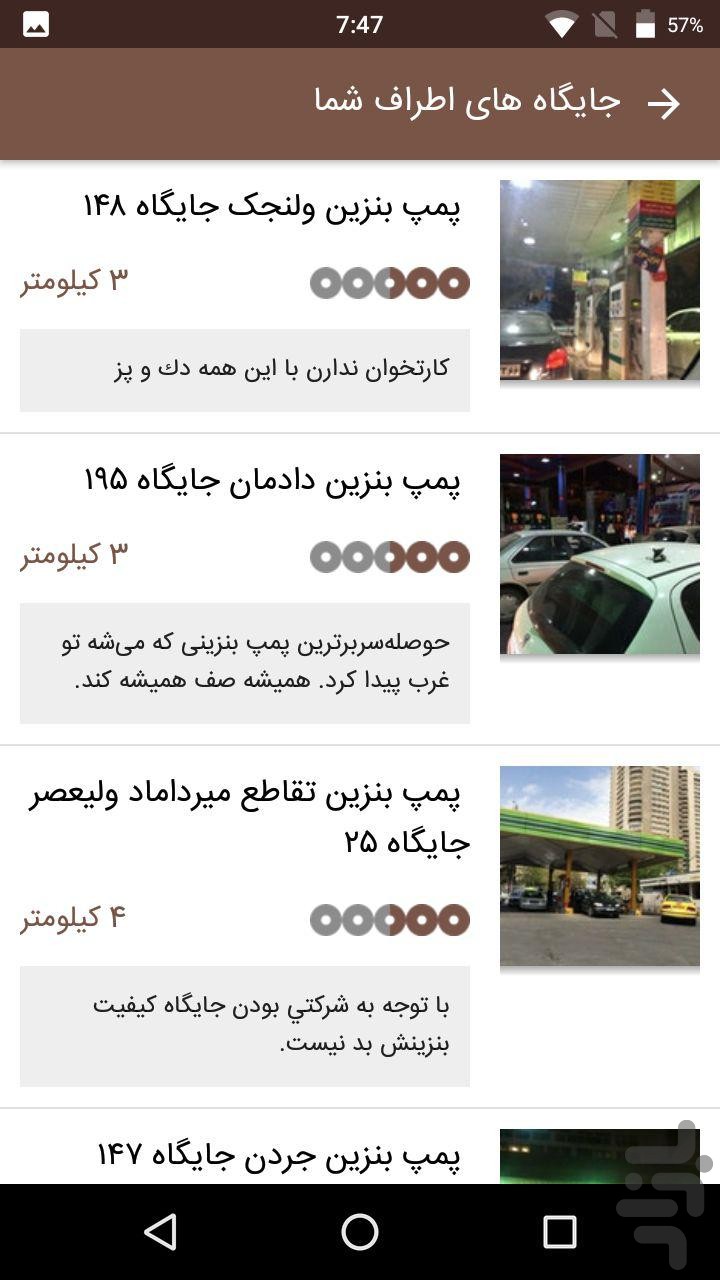Open پمپ بنزین دادمان جایگاه ۱۹۵ listing
Image resolution: width=720 pixels, height=1280 pixels.
(x=272, y=481)
